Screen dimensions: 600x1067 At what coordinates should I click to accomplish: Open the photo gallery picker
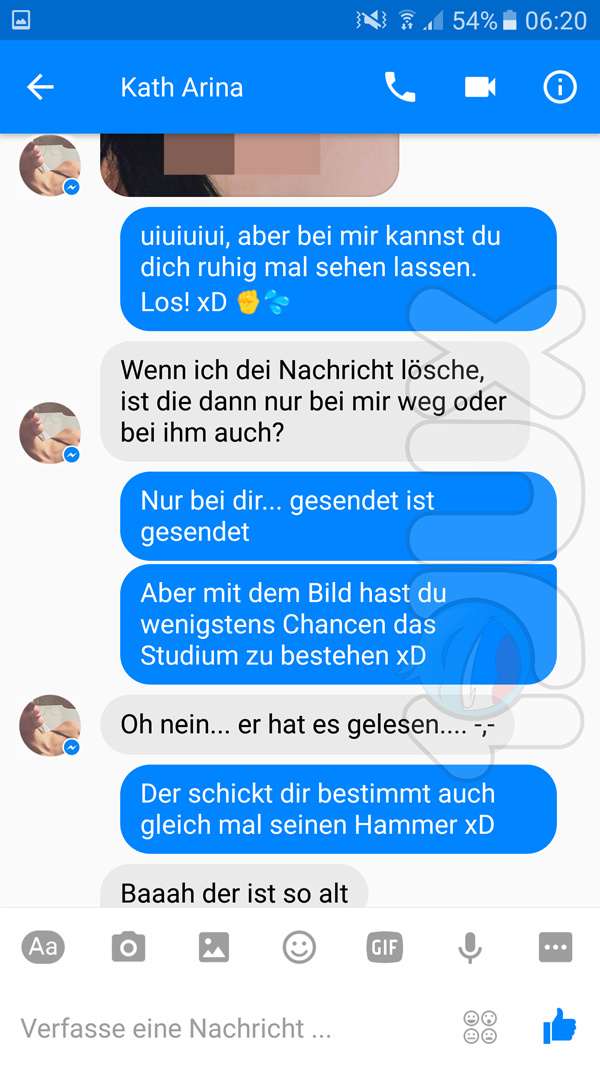[214, 946]
